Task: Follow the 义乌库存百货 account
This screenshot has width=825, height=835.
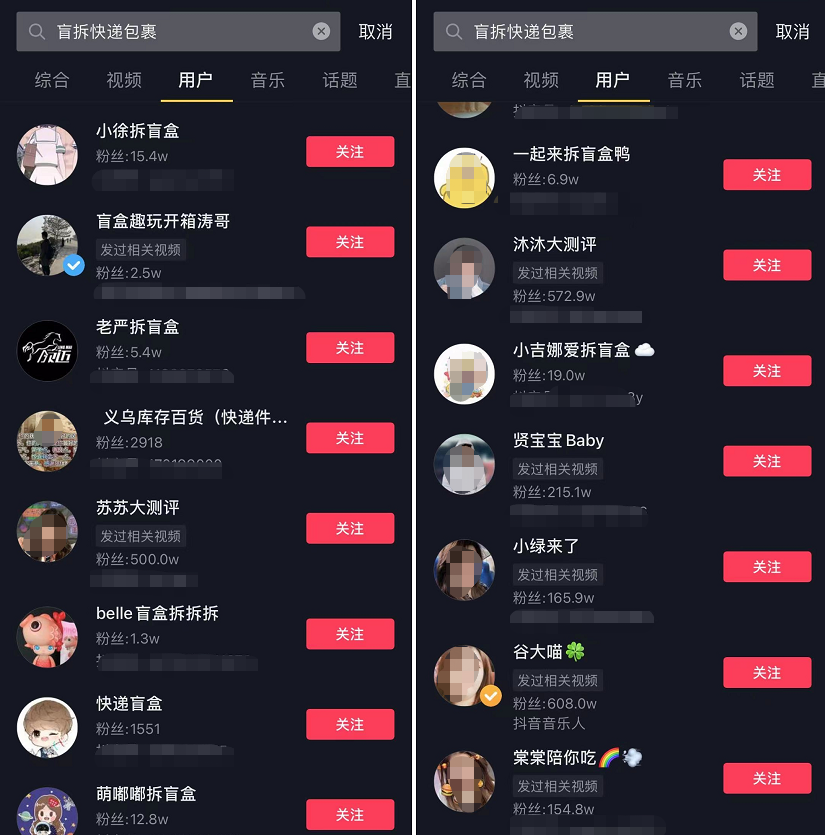Action: tap(350, 438)
